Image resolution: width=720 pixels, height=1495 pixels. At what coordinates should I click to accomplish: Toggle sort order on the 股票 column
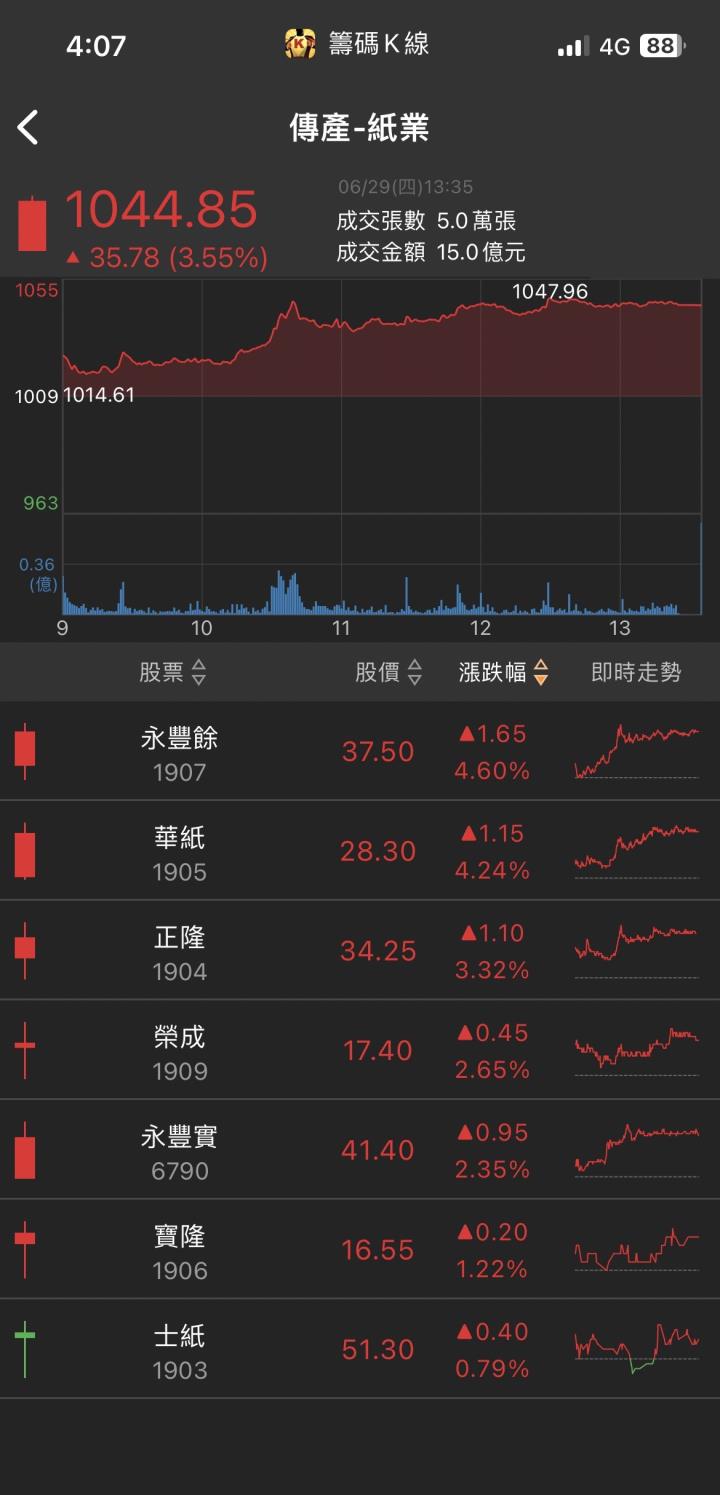(175, 672)
